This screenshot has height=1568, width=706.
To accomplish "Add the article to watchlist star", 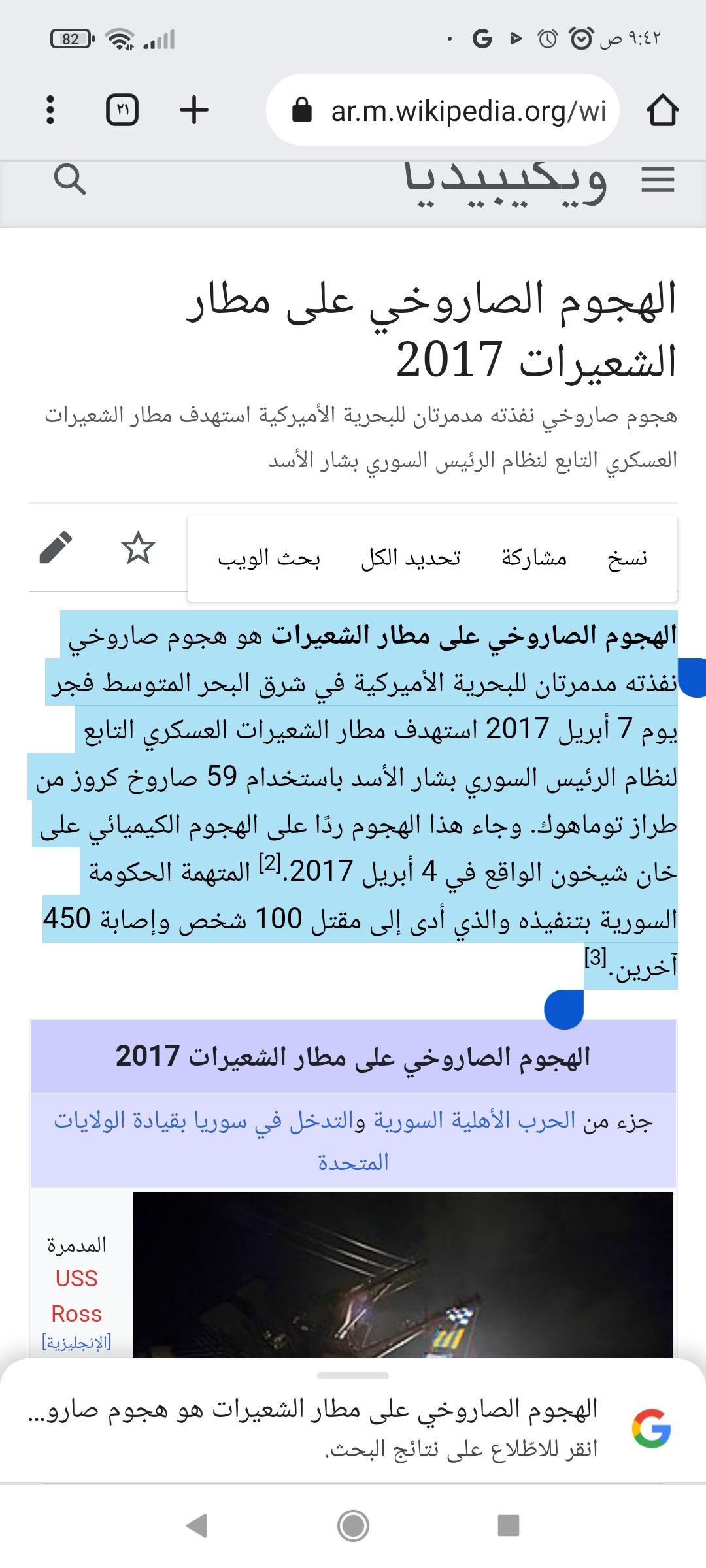I will [x=139, y=547].
